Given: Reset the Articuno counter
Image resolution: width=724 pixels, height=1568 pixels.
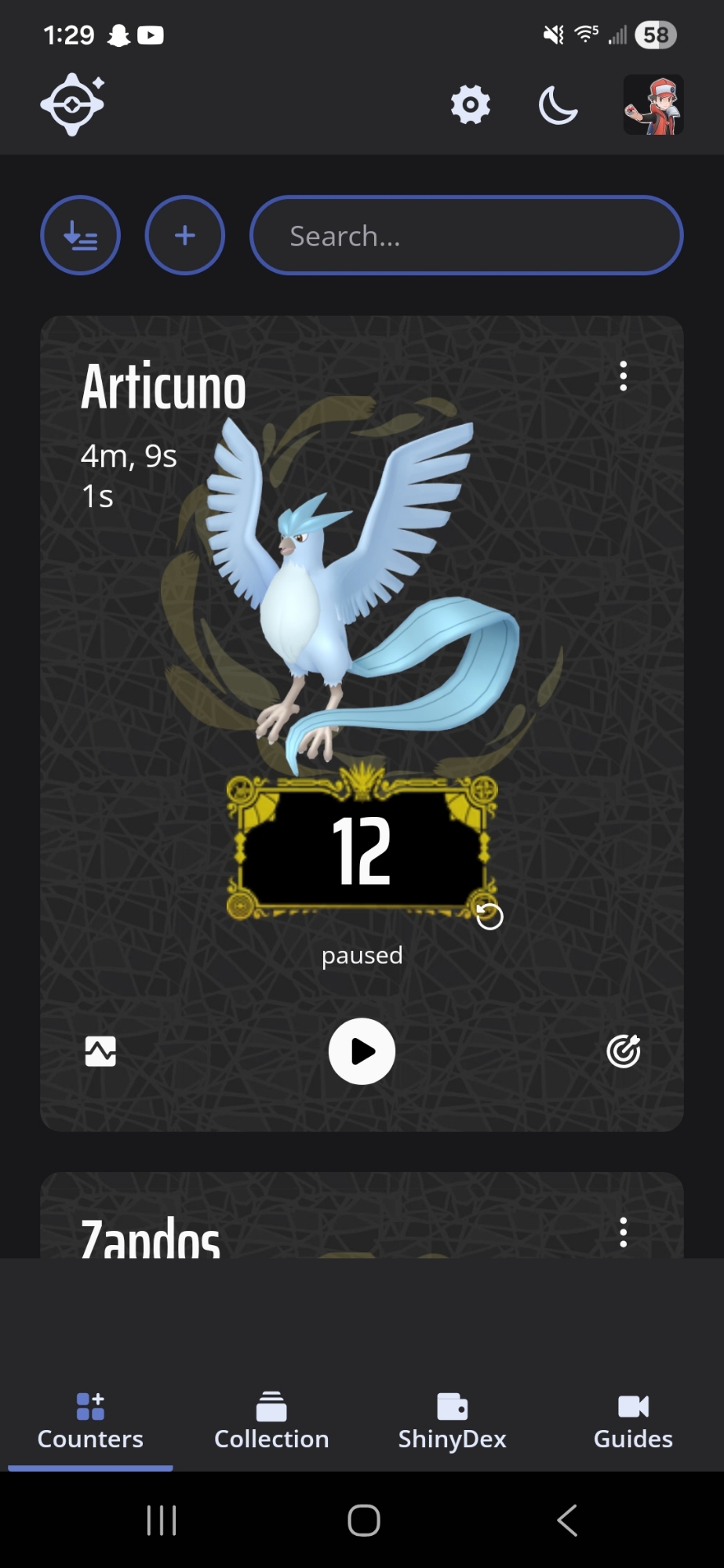Looking at the screenshot, I should click(489, 916).
